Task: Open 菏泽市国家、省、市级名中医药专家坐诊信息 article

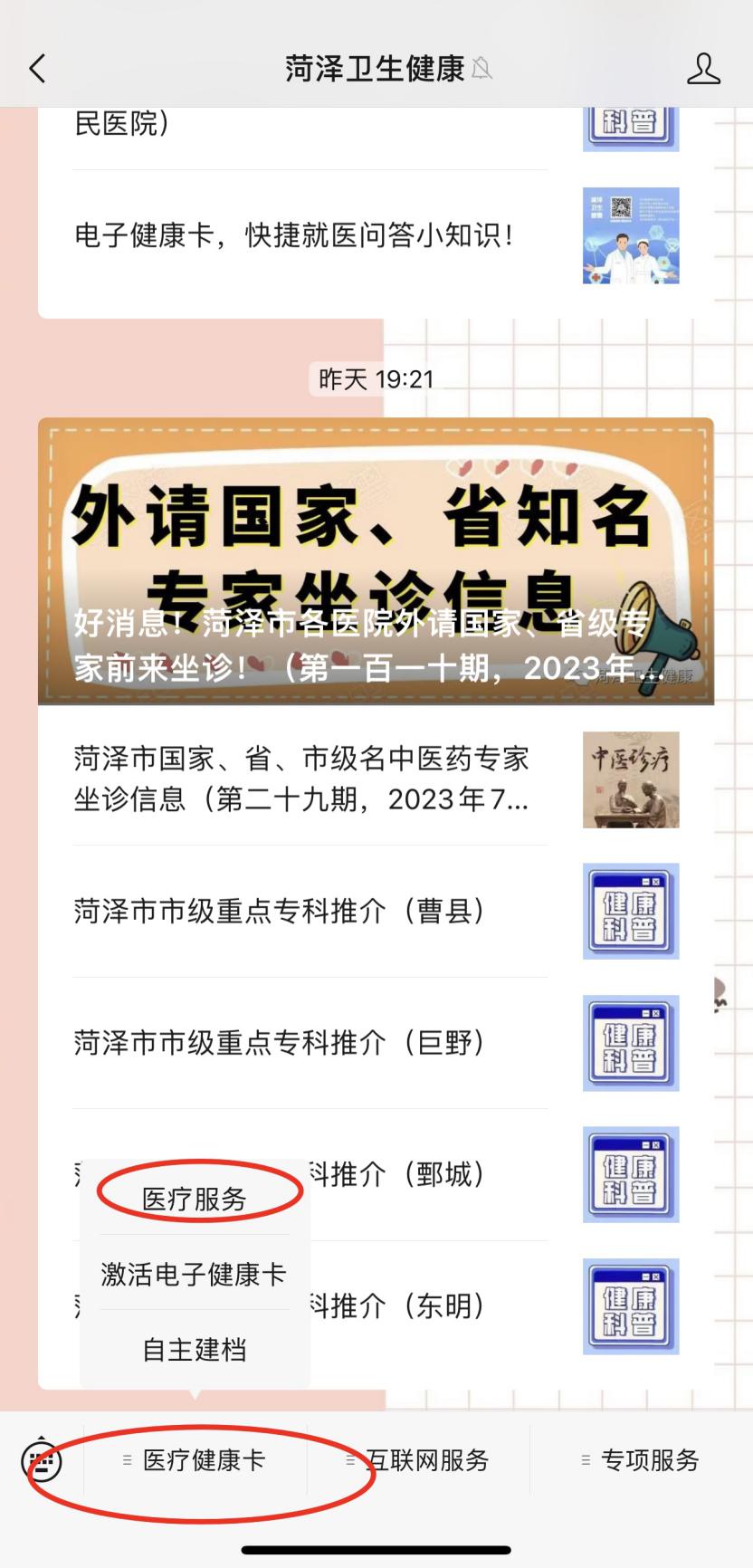Action: [301, 779]
